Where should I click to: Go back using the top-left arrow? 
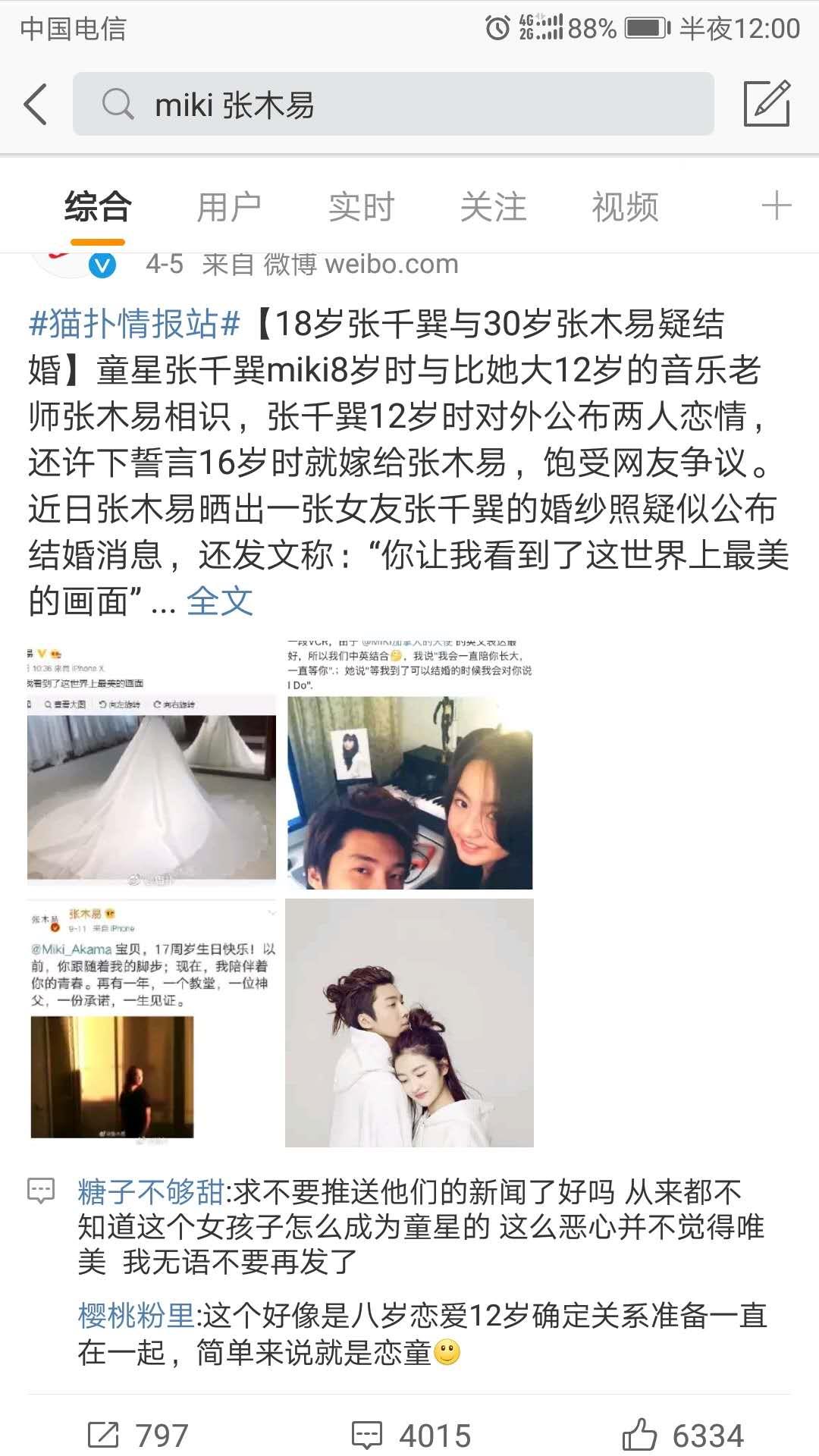click(36, 104)
